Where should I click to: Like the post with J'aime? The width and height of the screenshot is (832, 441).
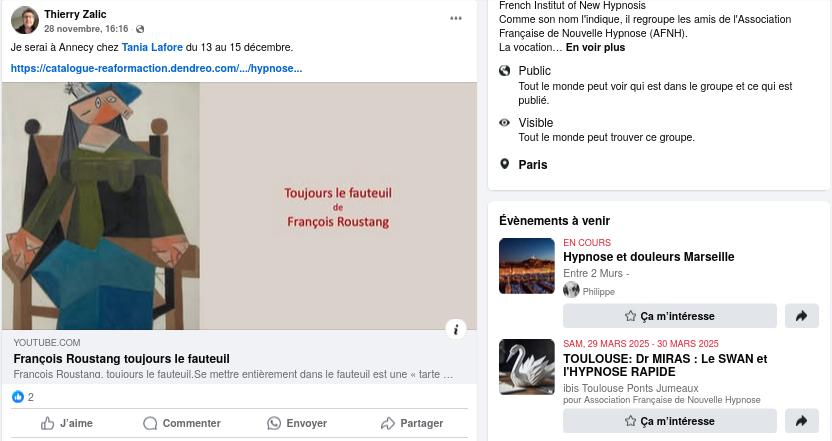click(x=66, y=423)
